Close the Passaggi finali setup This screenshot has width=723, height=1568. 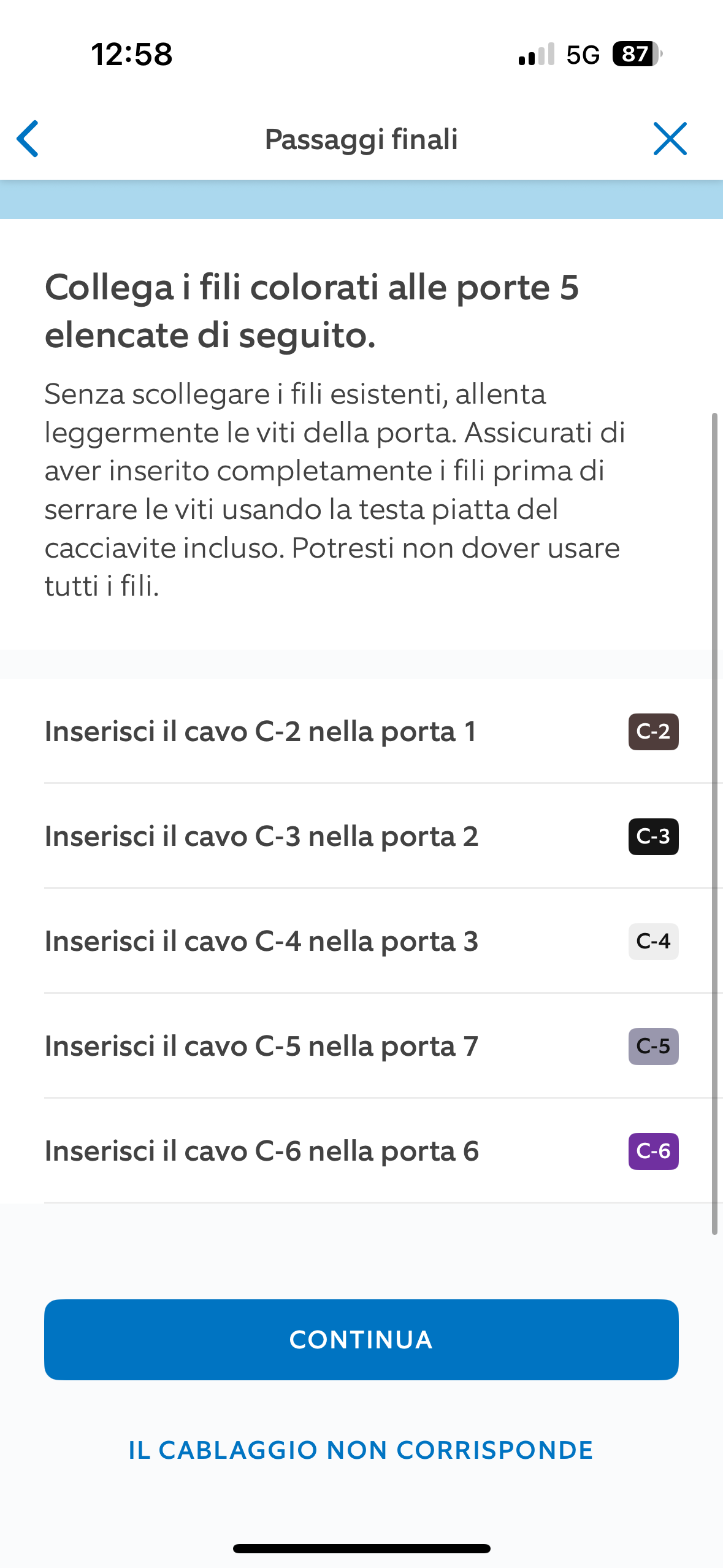670,139
